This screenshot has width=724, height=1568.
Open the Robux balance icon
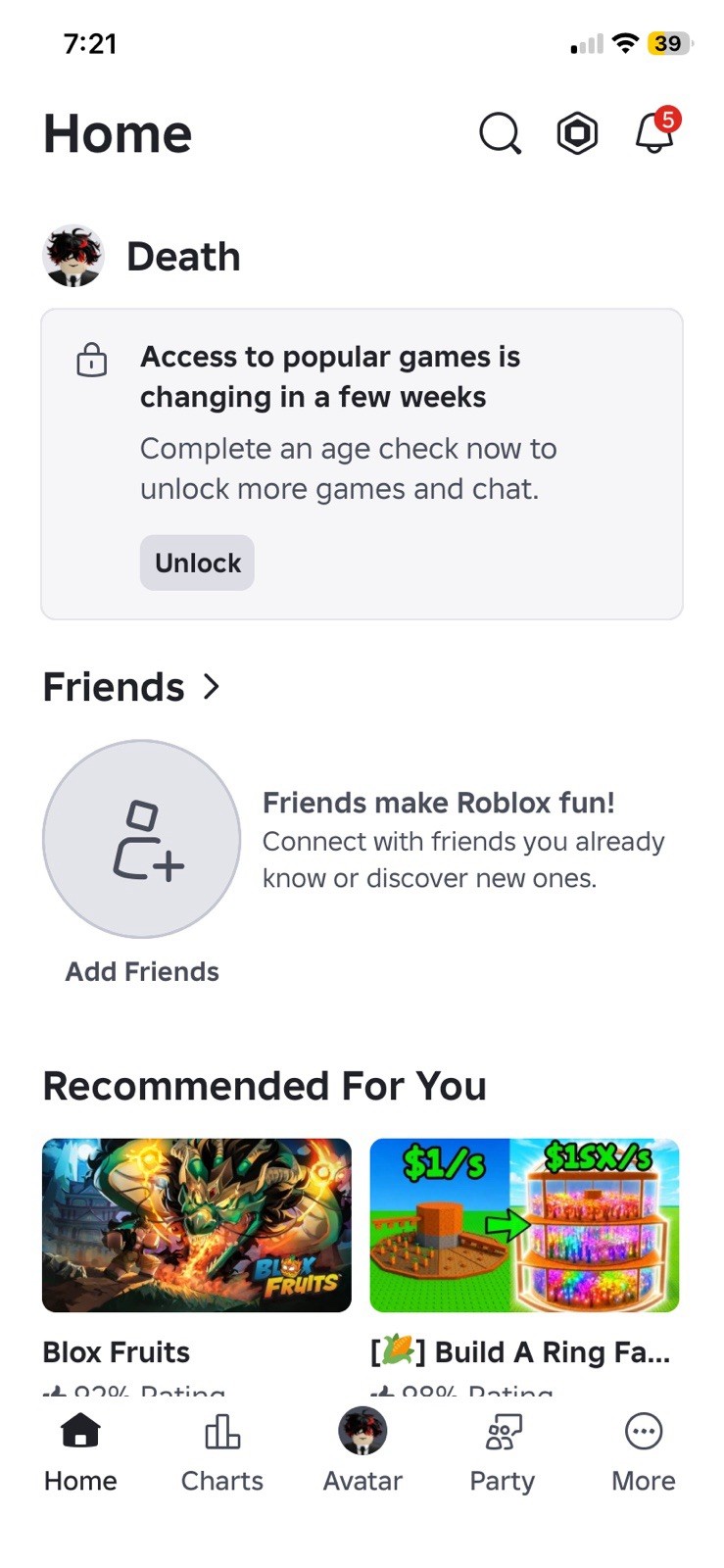pos(577,133)
